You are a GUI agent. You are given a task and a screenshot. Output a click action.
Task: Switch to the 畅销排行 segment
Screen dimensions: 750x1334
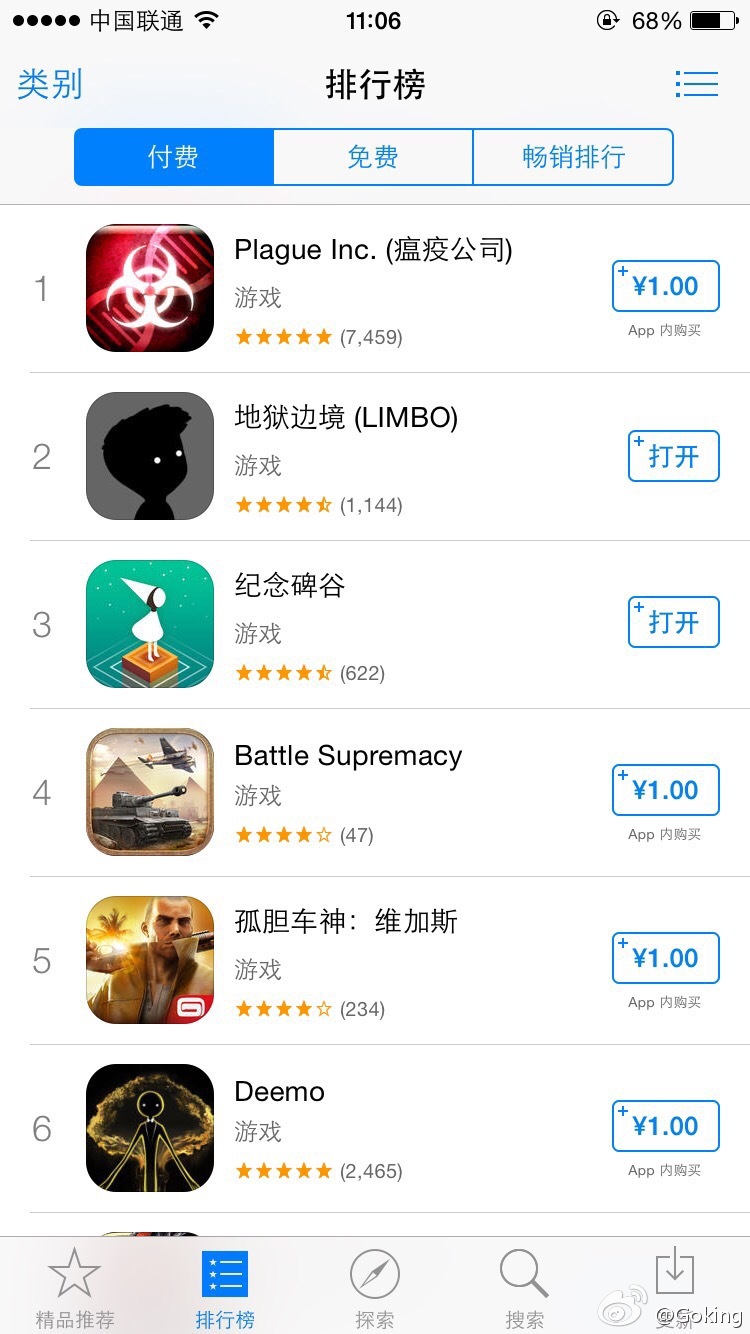573,157
